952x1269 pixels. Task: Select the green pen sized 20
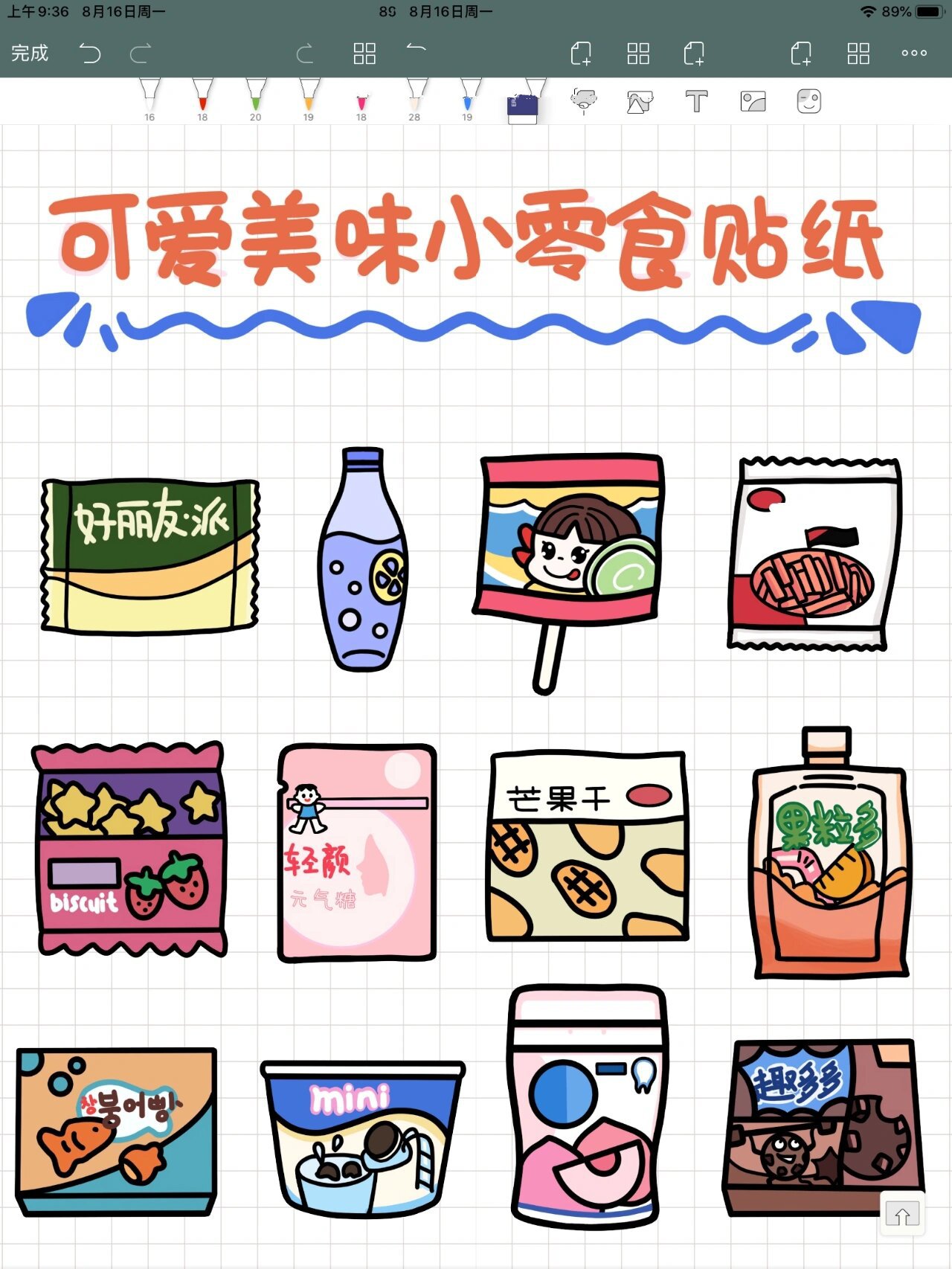(x=255, y=99)
